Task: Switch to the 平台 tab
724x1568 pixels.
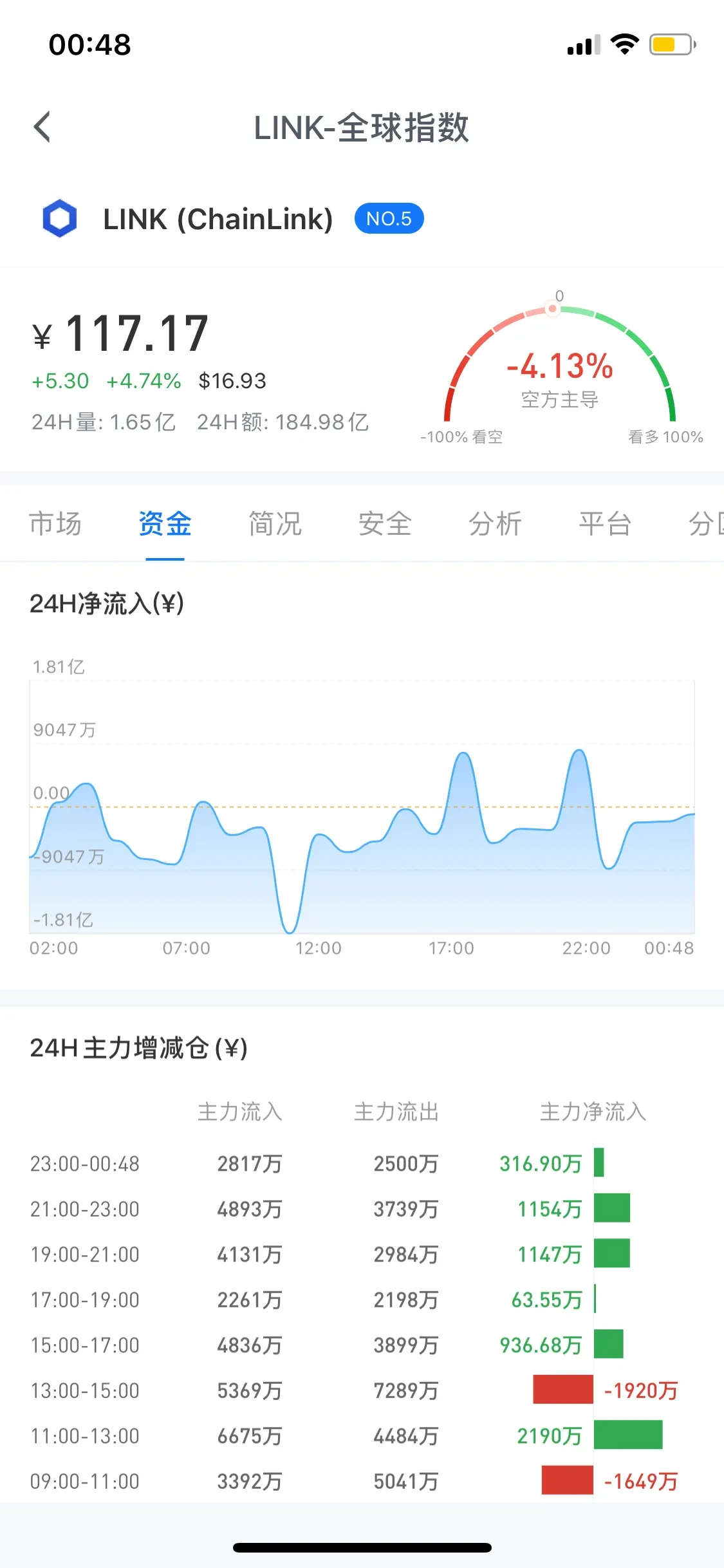Action: point(604,523)
